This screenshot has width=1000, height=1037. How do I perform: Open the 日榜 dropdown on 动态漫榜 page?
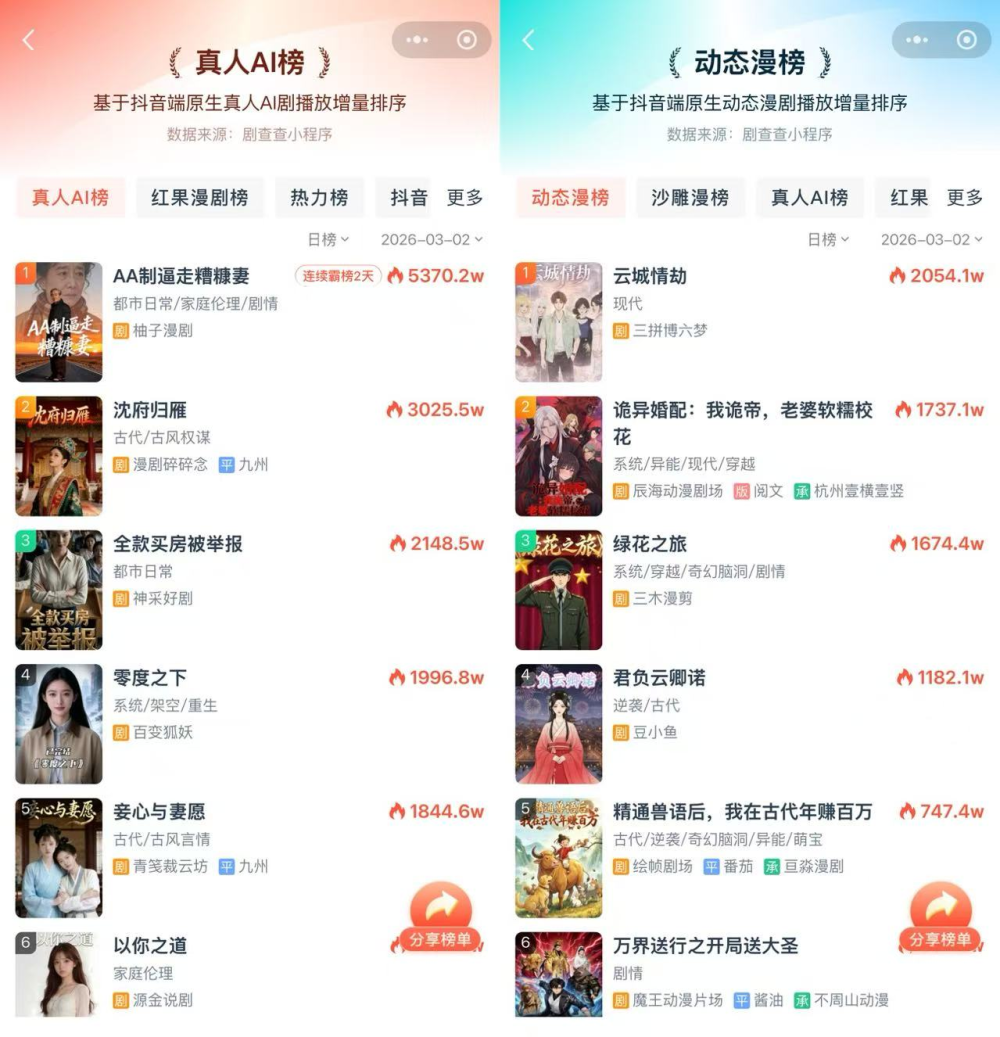(x=826, y=238)
